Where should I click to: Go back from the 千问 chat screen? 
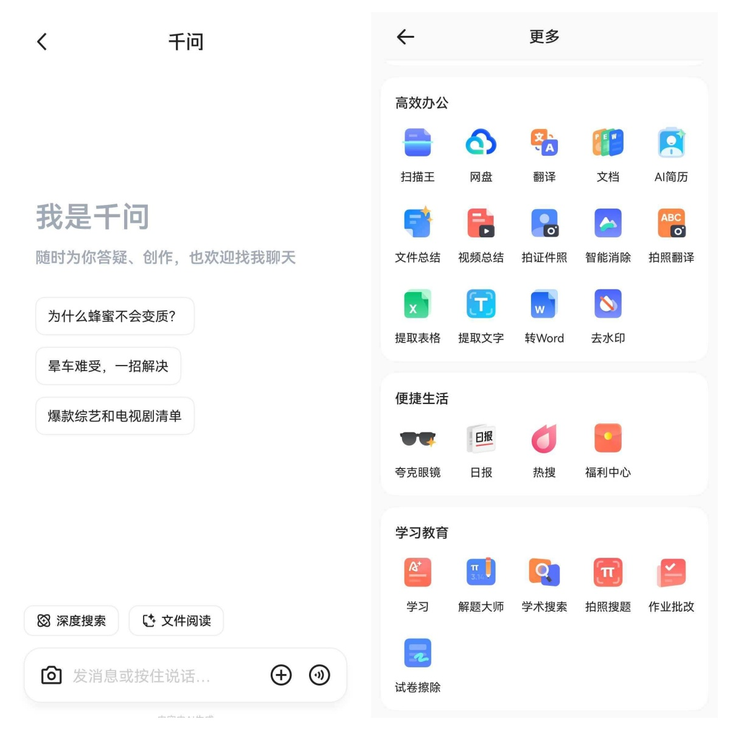[42, 41]
